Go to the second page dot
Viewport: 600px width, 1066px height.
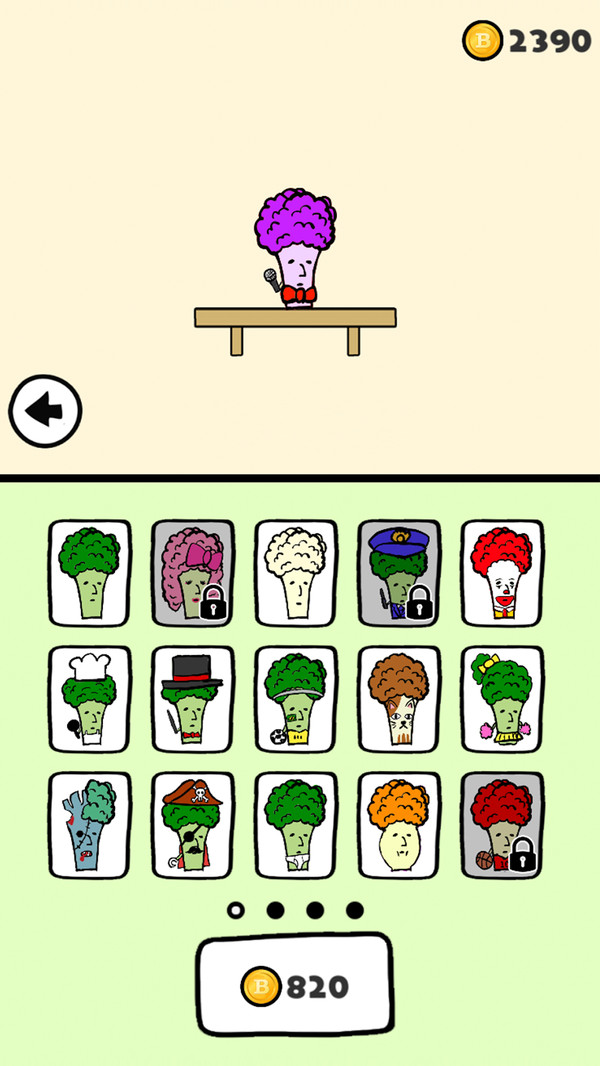click(x=275, y=910)
